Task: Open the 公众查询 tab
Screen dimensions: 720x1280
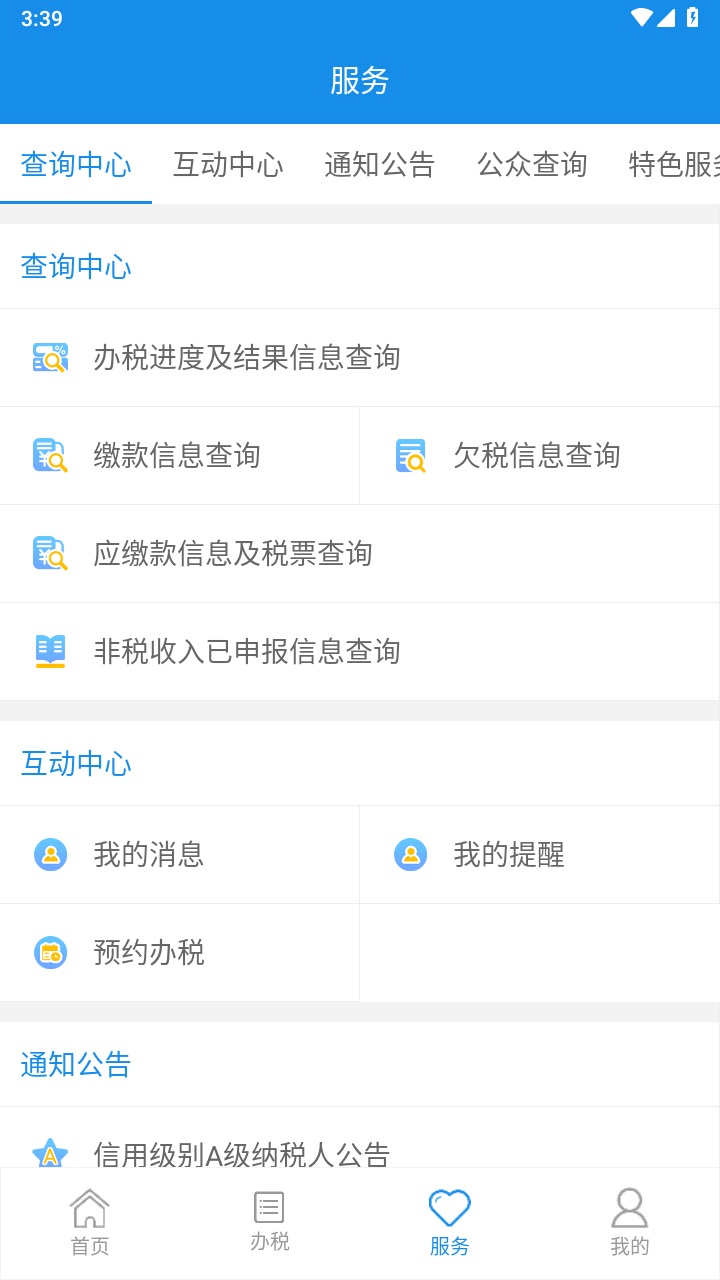Action: pyautogui.click(x=532, y=165)
